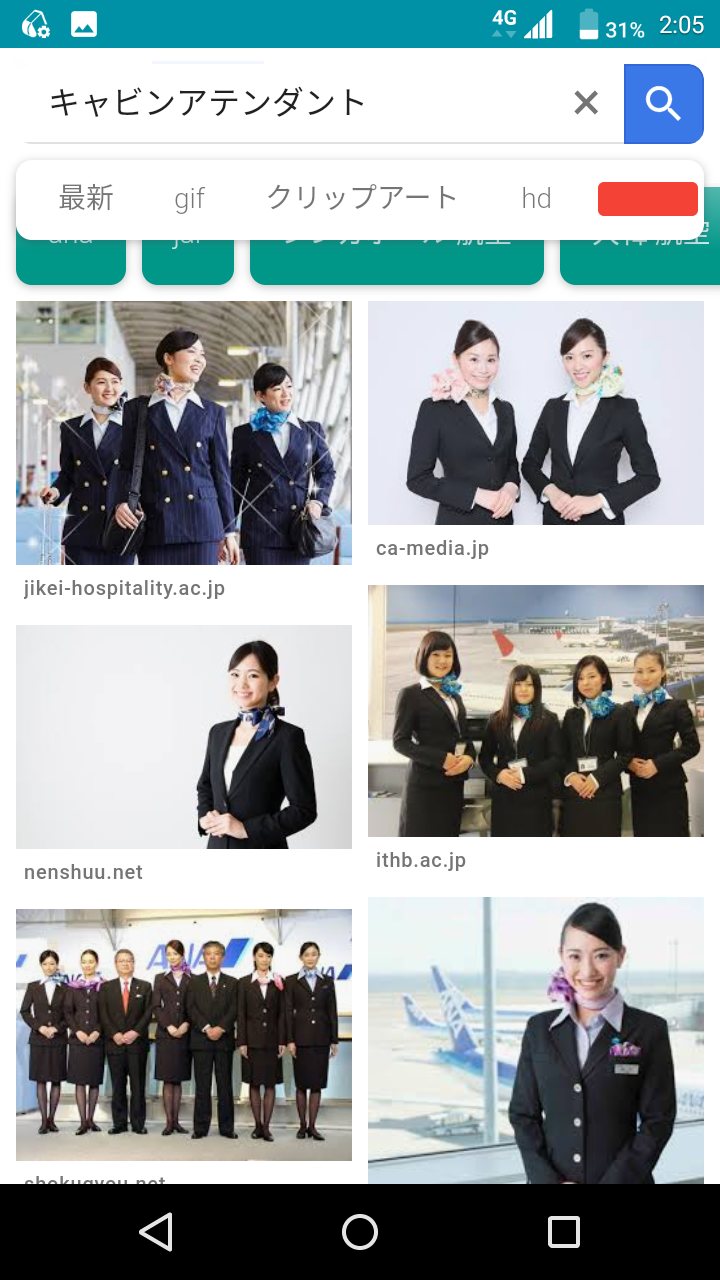The width and height of the screenshot is (720, 1280).
Task: Open the jikei-hospitality.ac.jp image result
Action: pyautogui.click(x=184, y=433)
